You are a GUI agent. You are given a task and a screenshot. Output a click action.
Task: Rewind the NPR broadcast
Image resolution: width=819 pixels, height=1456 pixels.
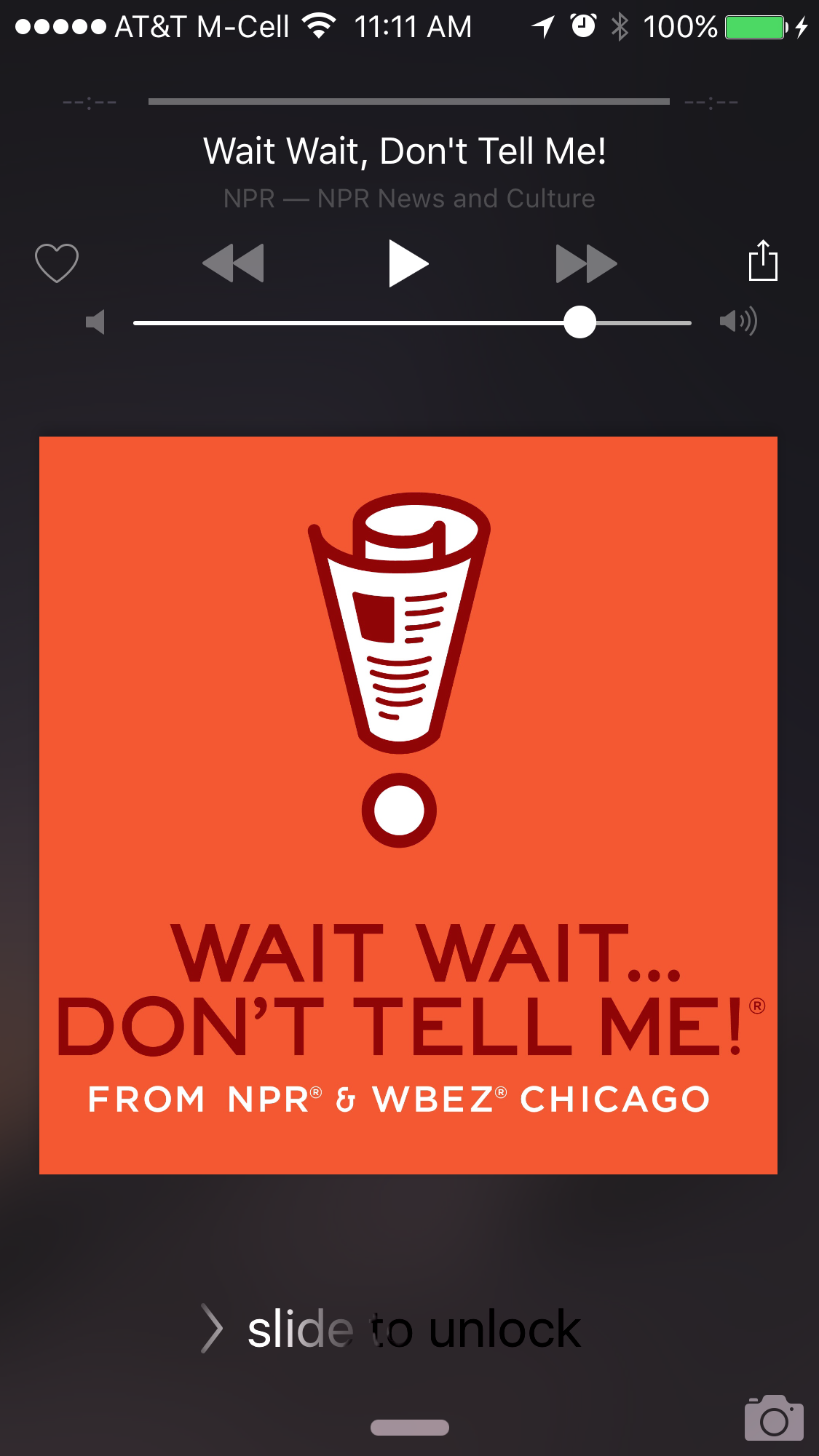233,263
